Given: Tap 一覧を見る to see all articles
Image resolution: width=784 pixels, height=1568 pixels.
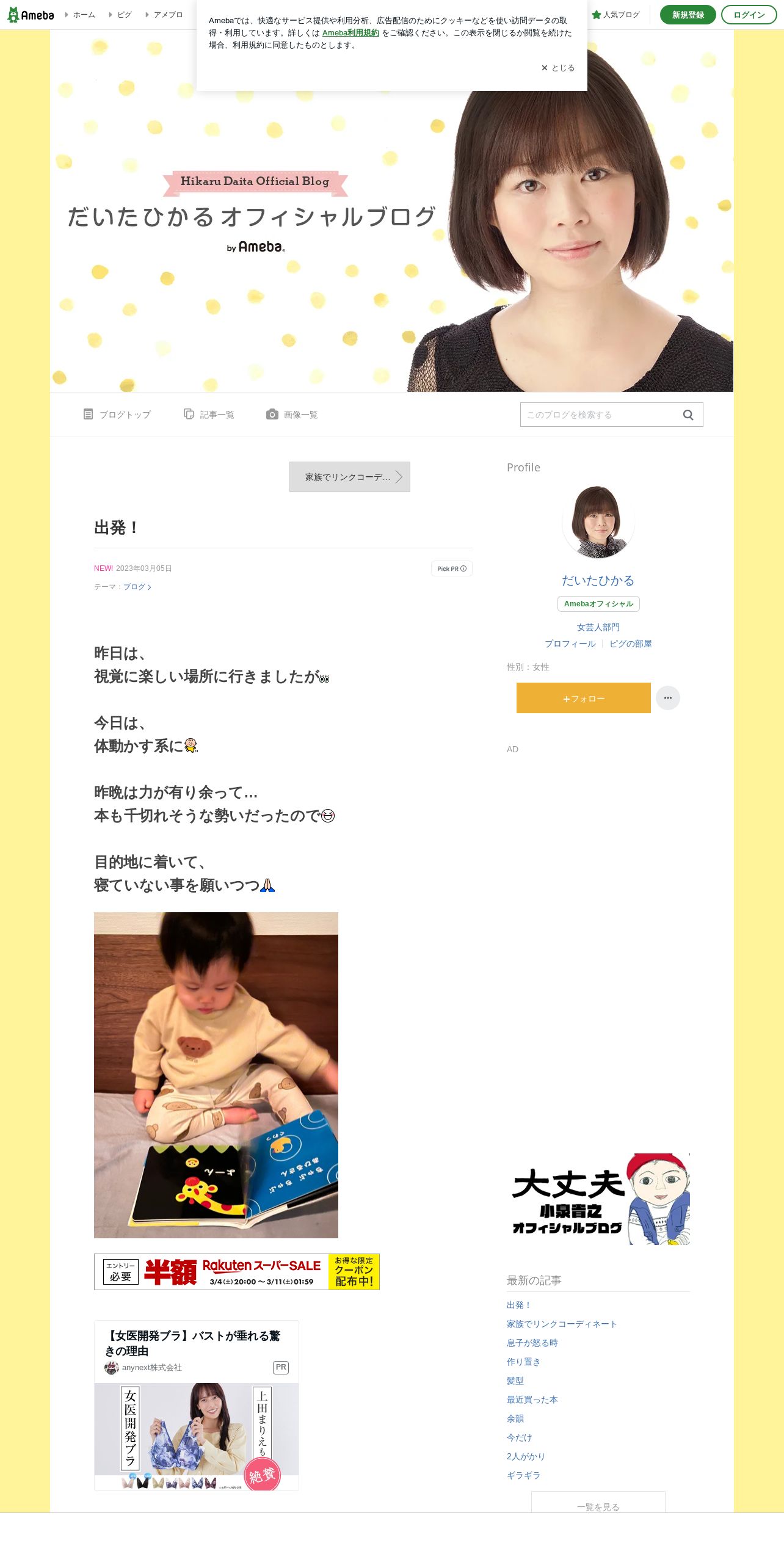Looking at the screenshot, I should pos(598,1505).
